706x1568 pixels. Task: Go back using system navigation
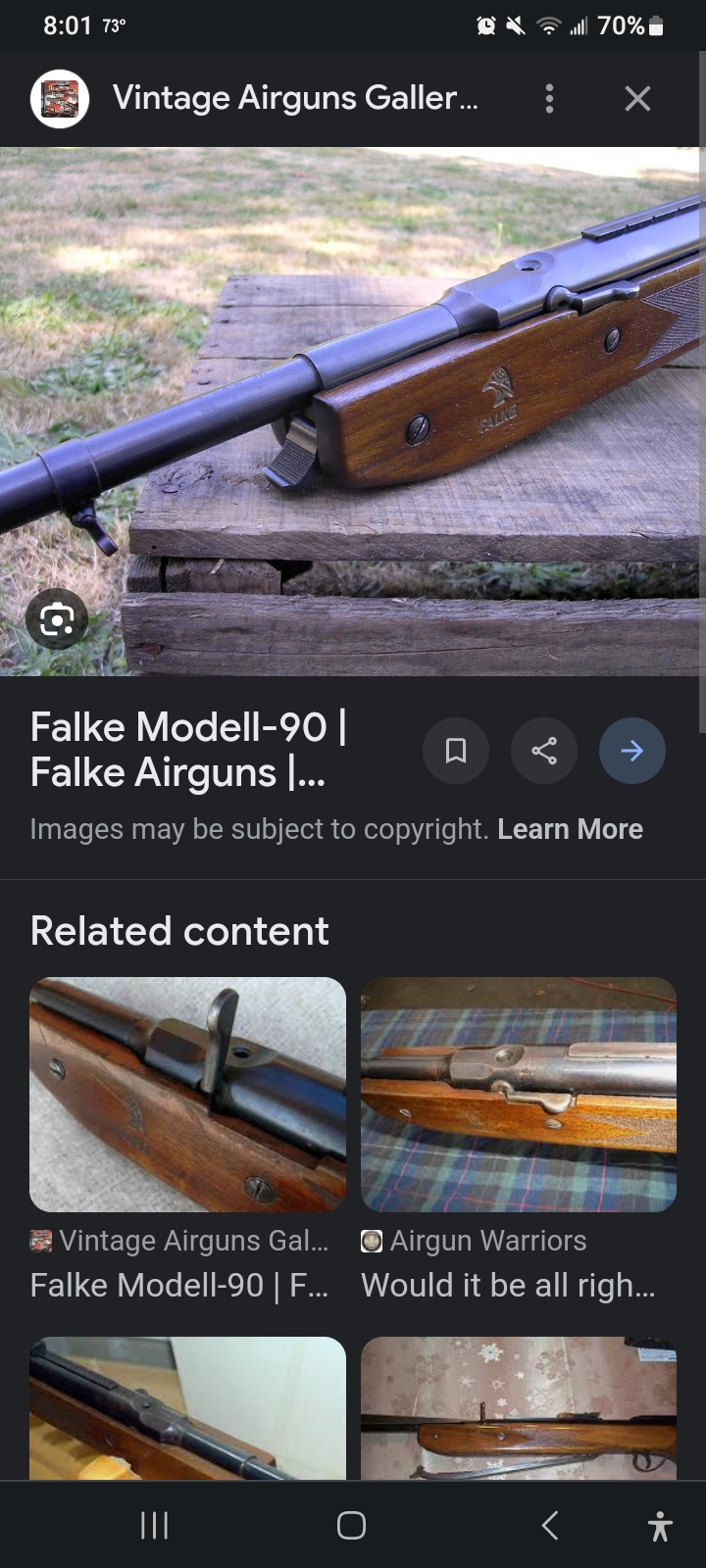(x=550, y=1525)
